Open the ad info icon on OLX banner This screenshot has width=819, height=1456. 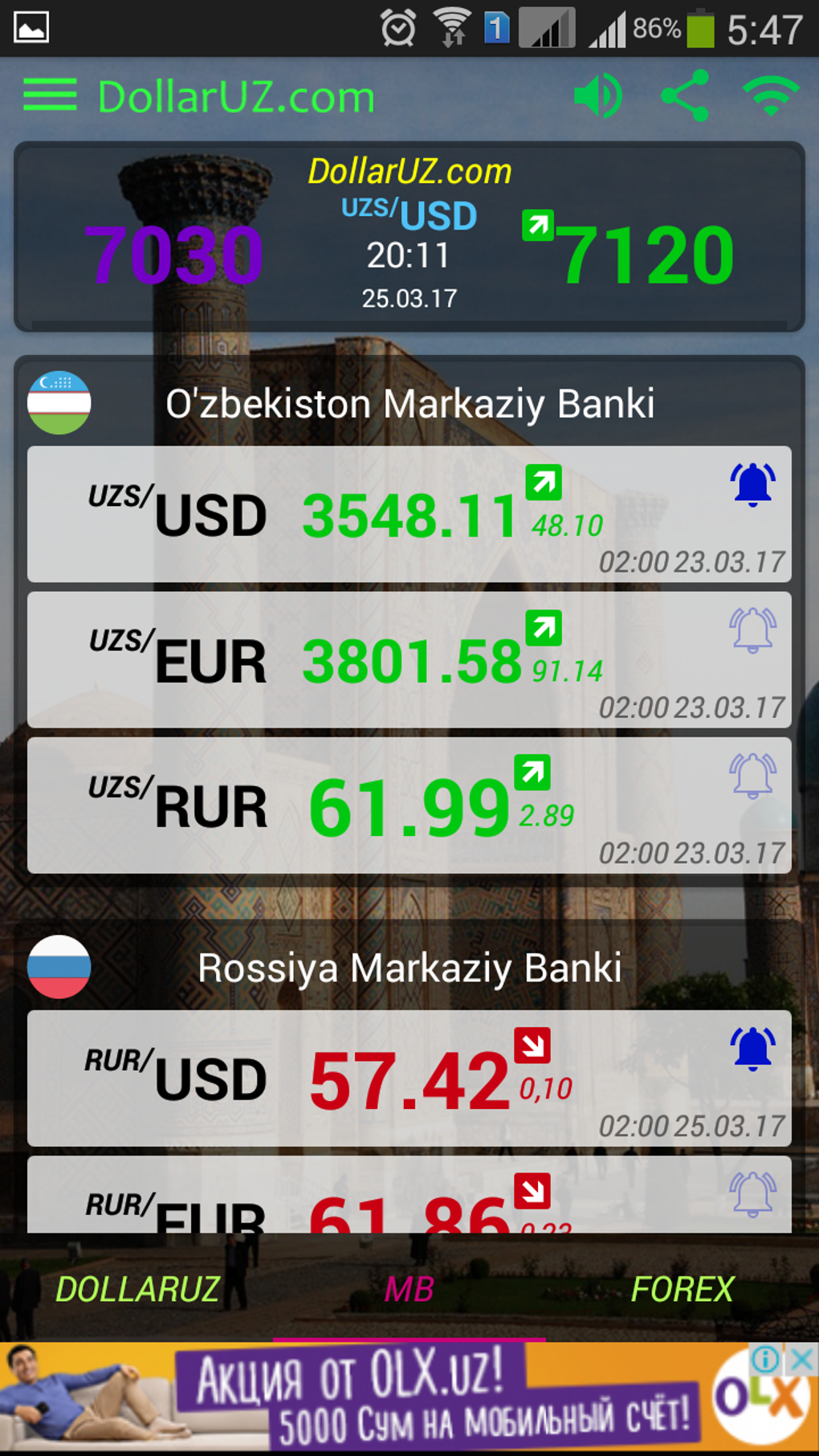pos(766,1360)
